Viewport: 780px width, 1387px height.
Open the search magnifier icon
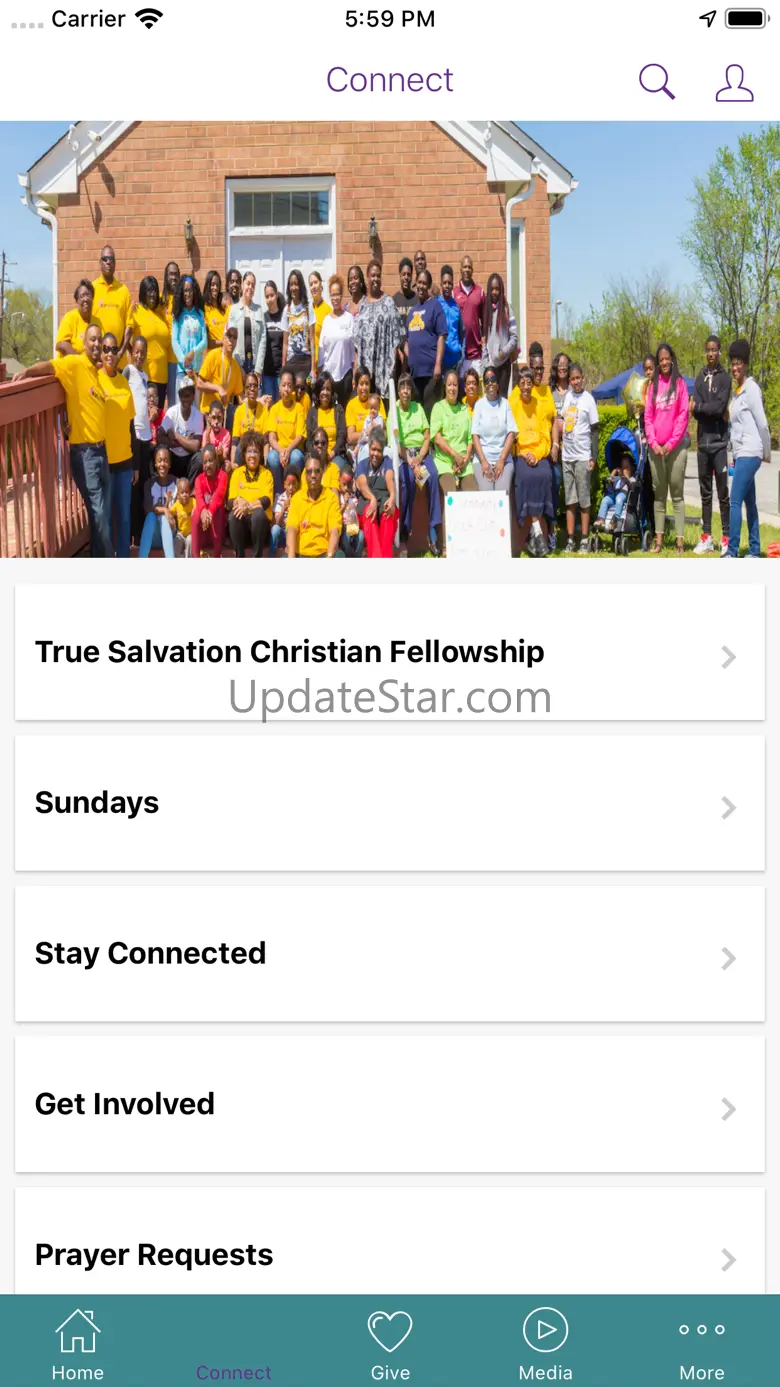tap(657, 82)
